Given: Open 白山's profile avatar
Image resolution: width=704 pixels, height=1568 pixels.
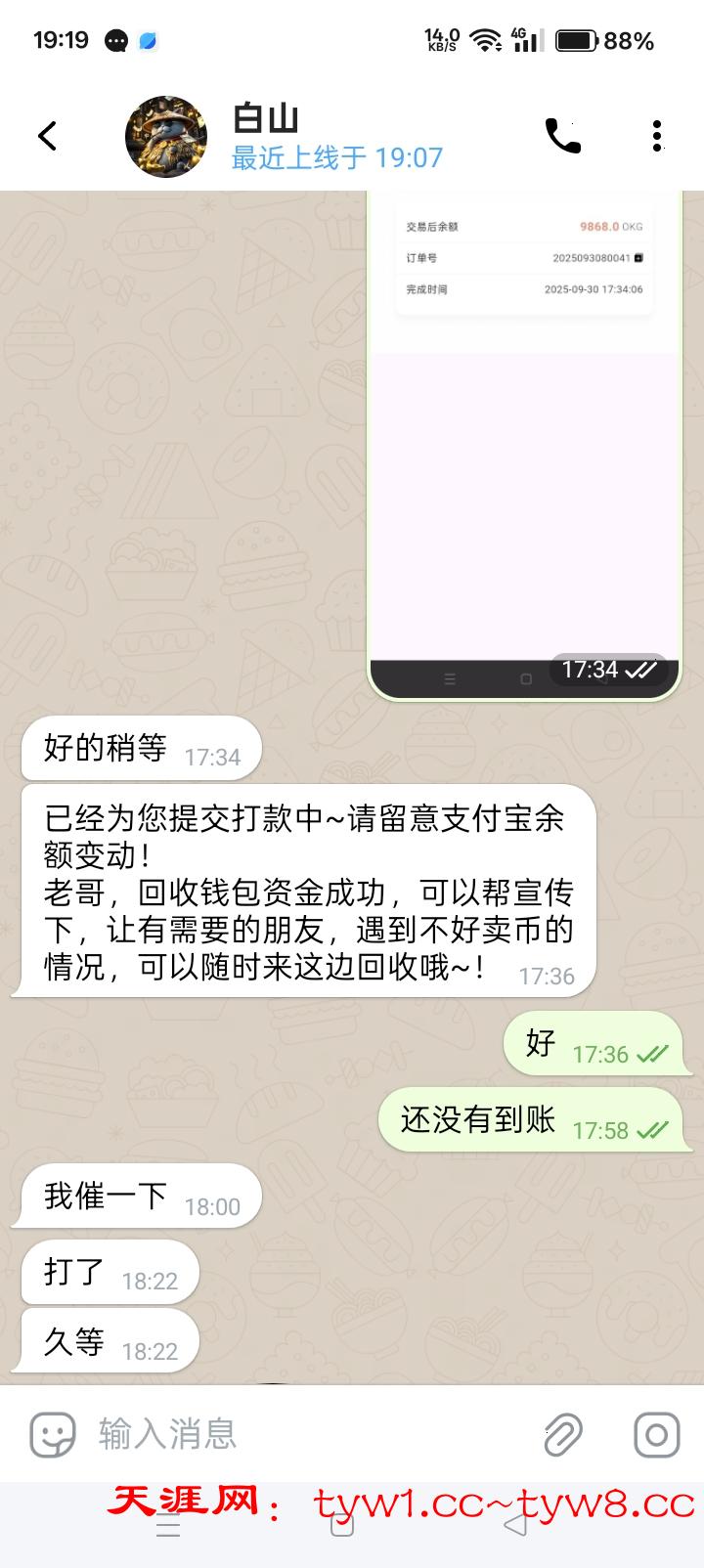Looking at the screenshot, I should [x=166, y=137].
